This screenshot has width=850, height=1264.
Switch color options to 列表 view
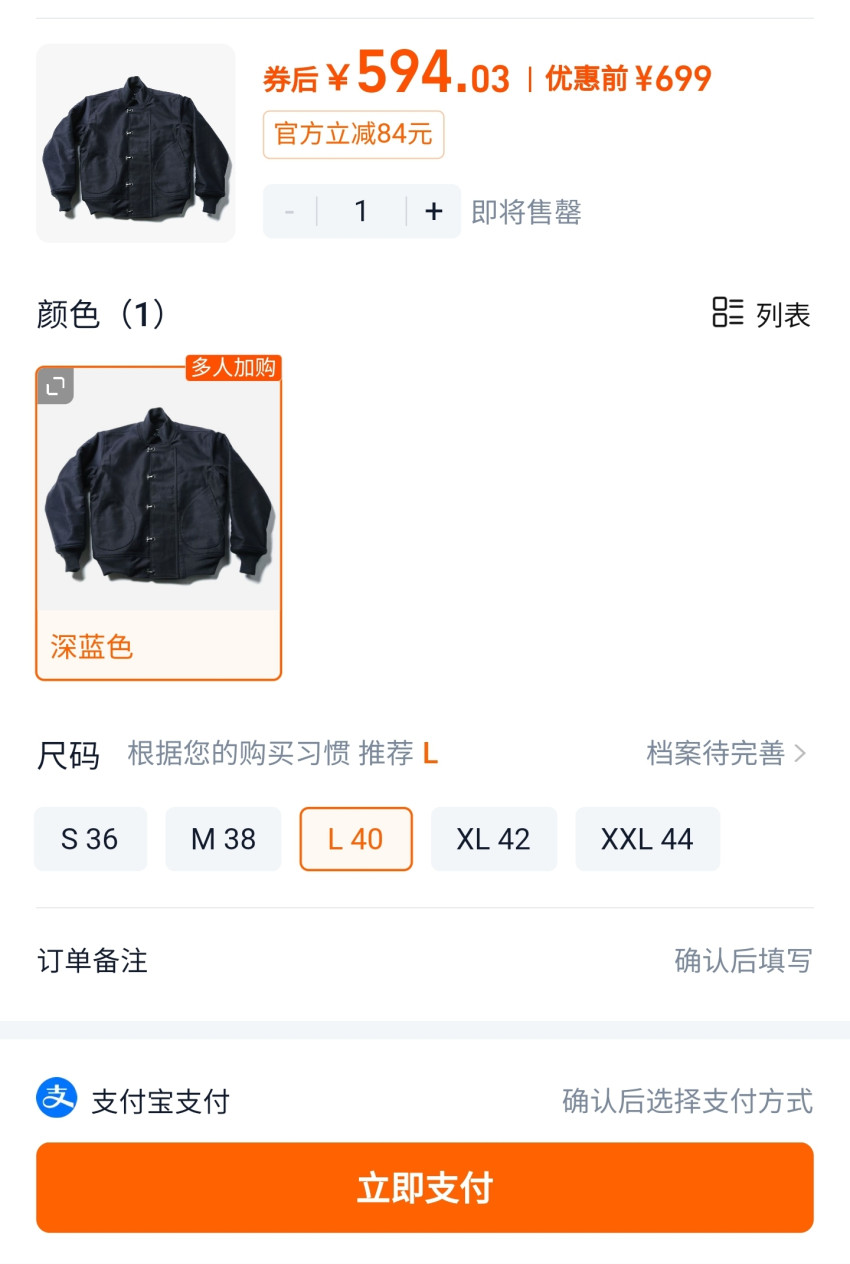pyautogui.click(x=762, y=314)
